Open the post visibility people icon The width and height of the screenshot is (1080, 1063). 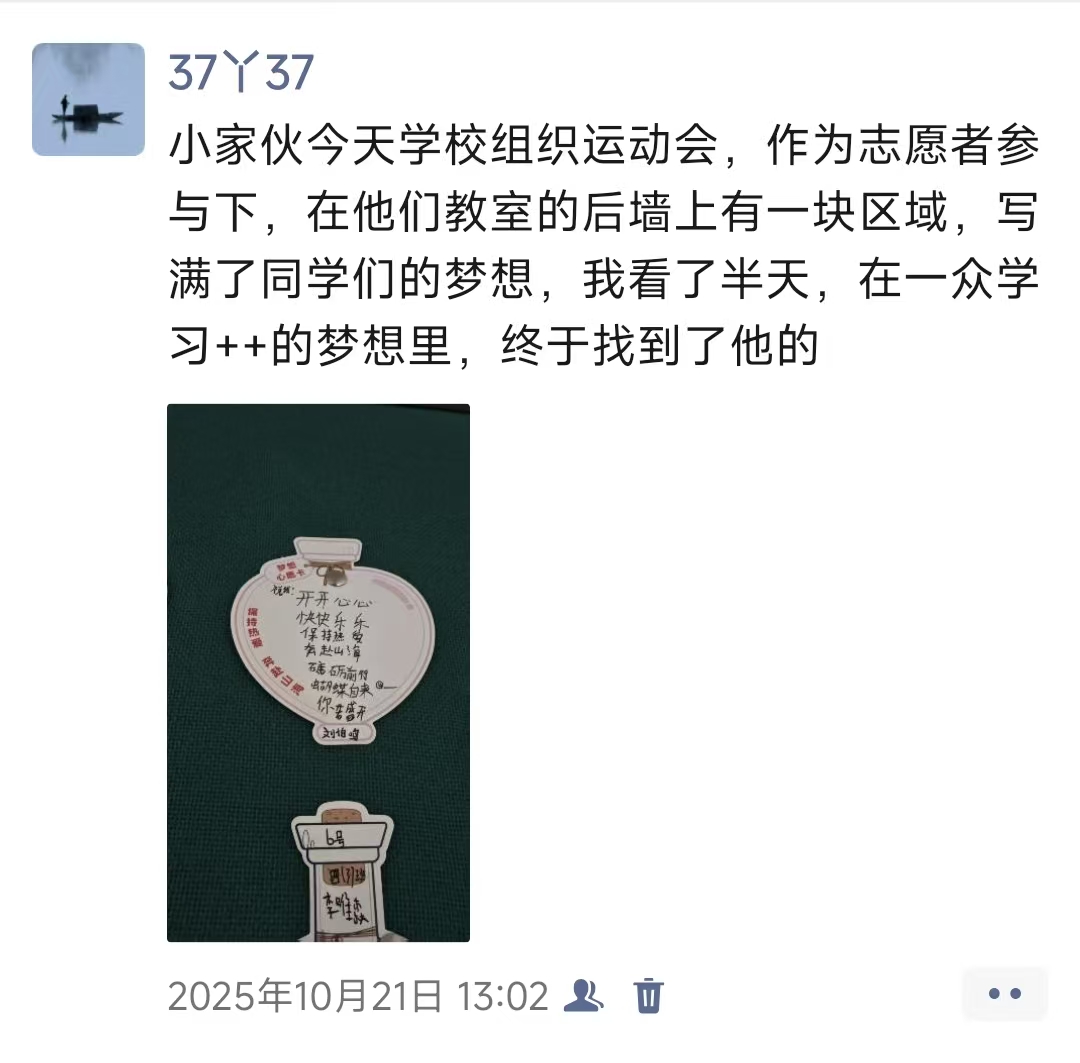pyautogui.click(x=583, y=995)
